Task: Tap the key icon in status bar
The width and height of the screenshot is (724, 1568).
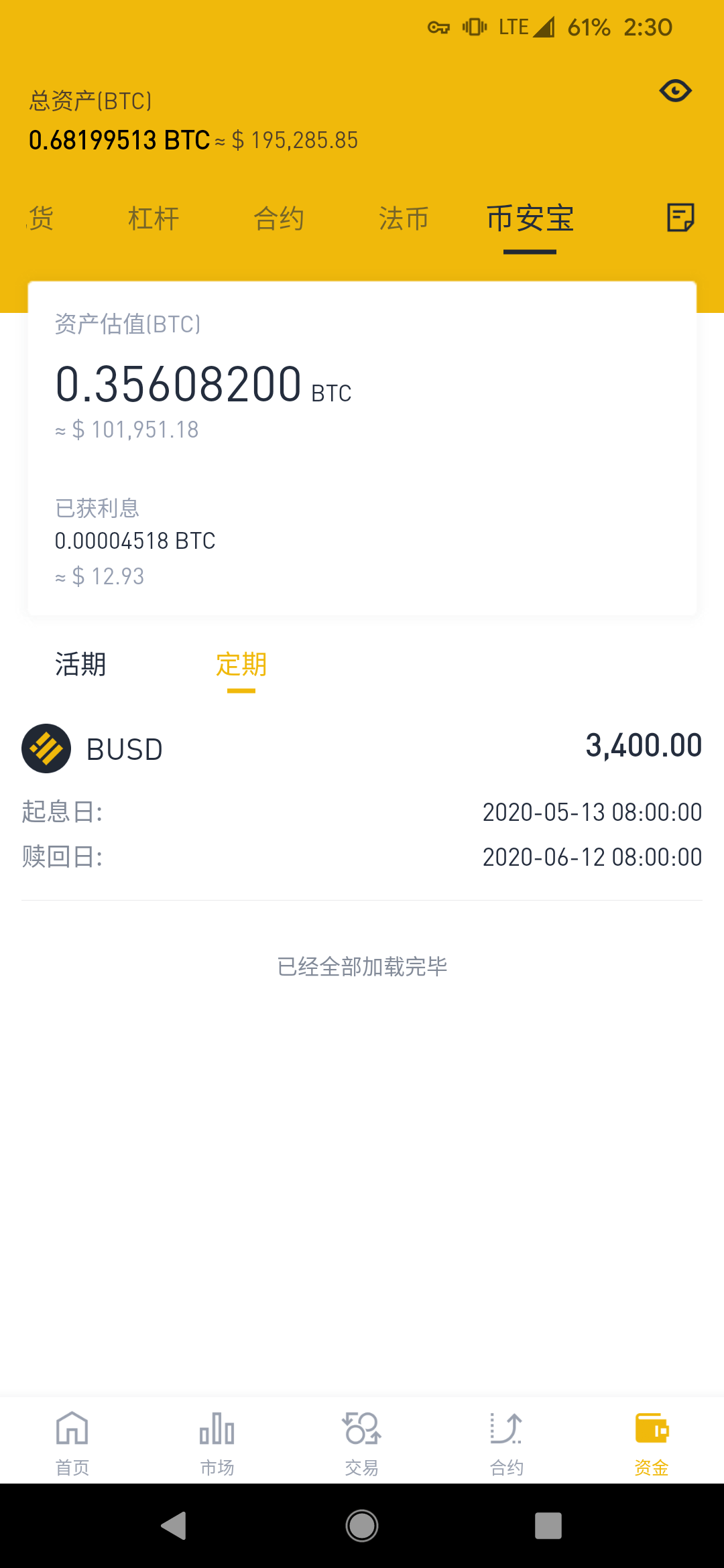Action: coord(439,25)
